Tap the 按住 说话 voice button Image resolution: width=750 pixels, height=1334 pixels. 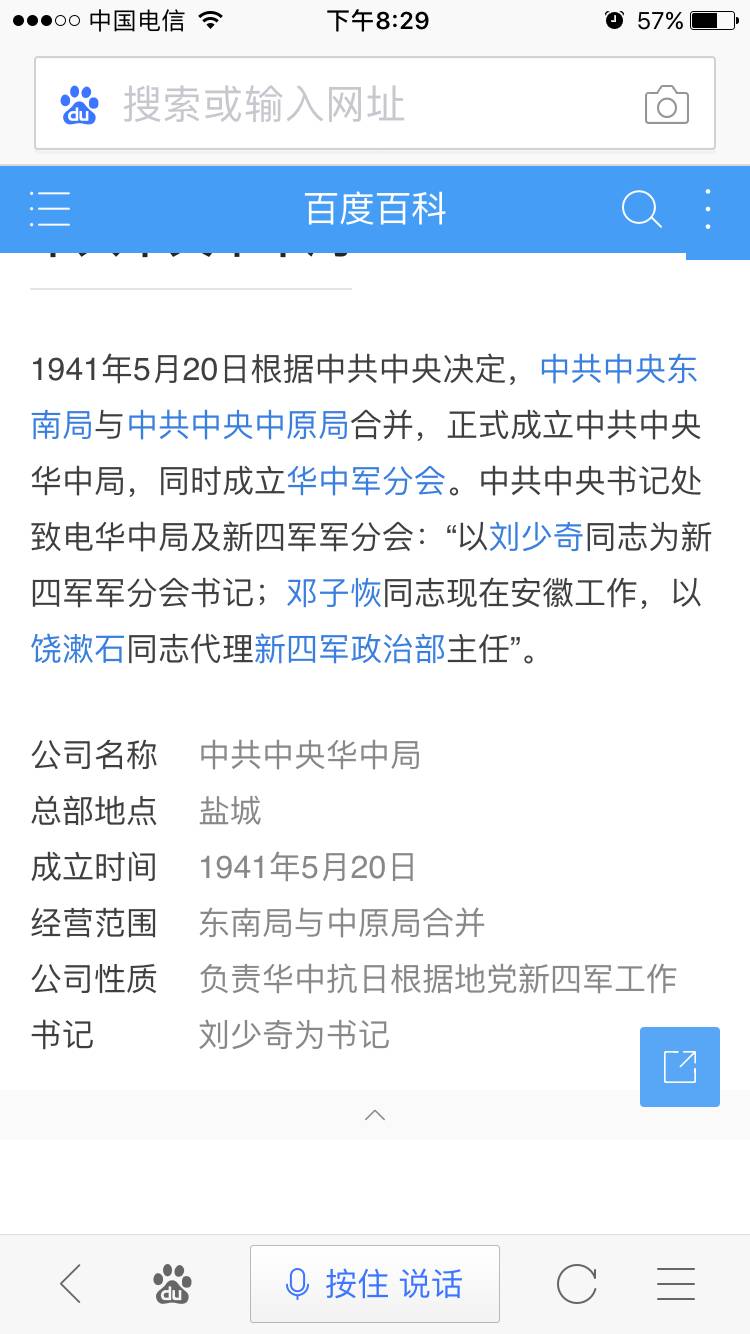(375, 1283)
